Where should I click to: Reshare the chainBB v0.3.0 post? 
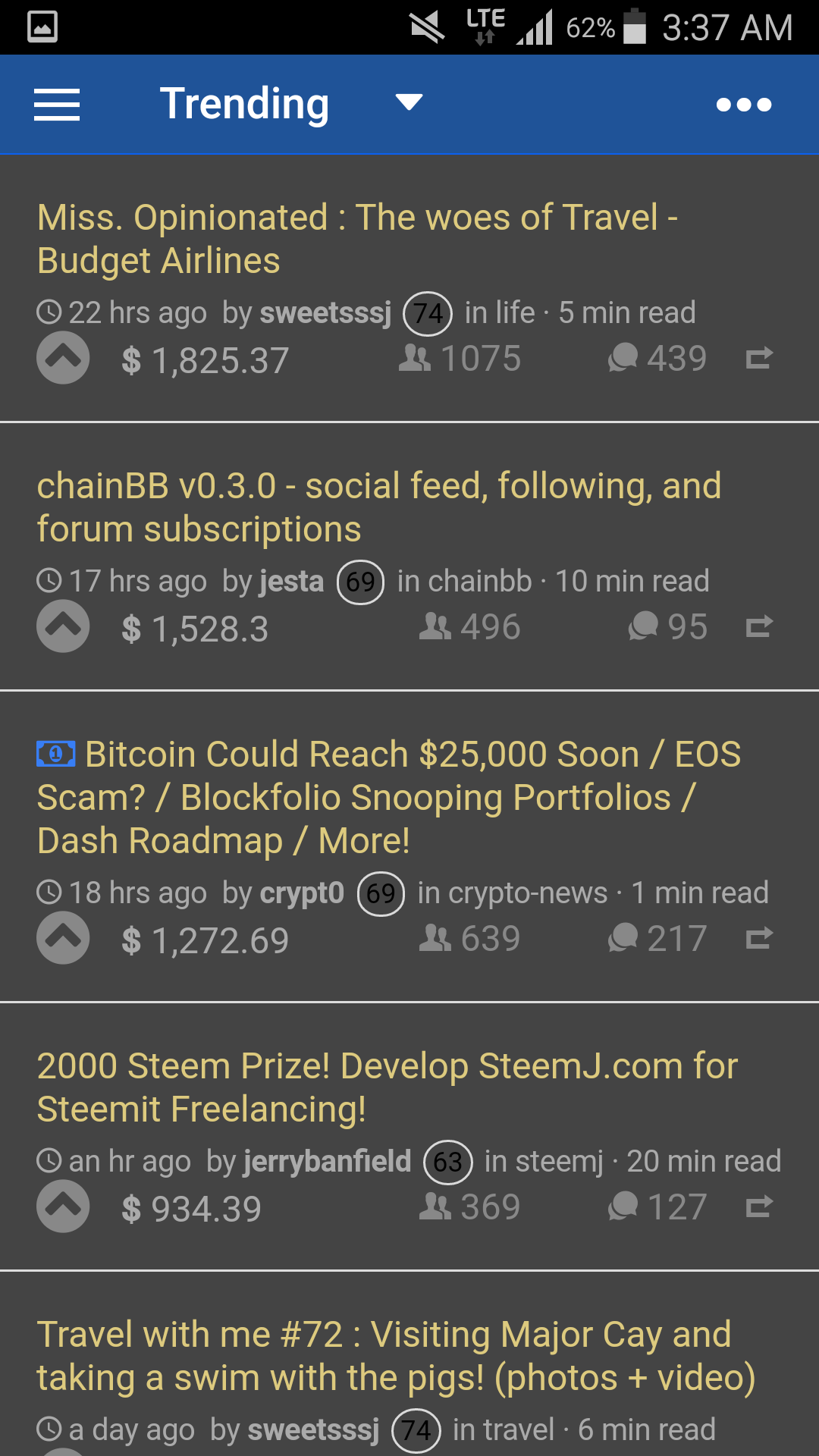[x=758, y=627]
